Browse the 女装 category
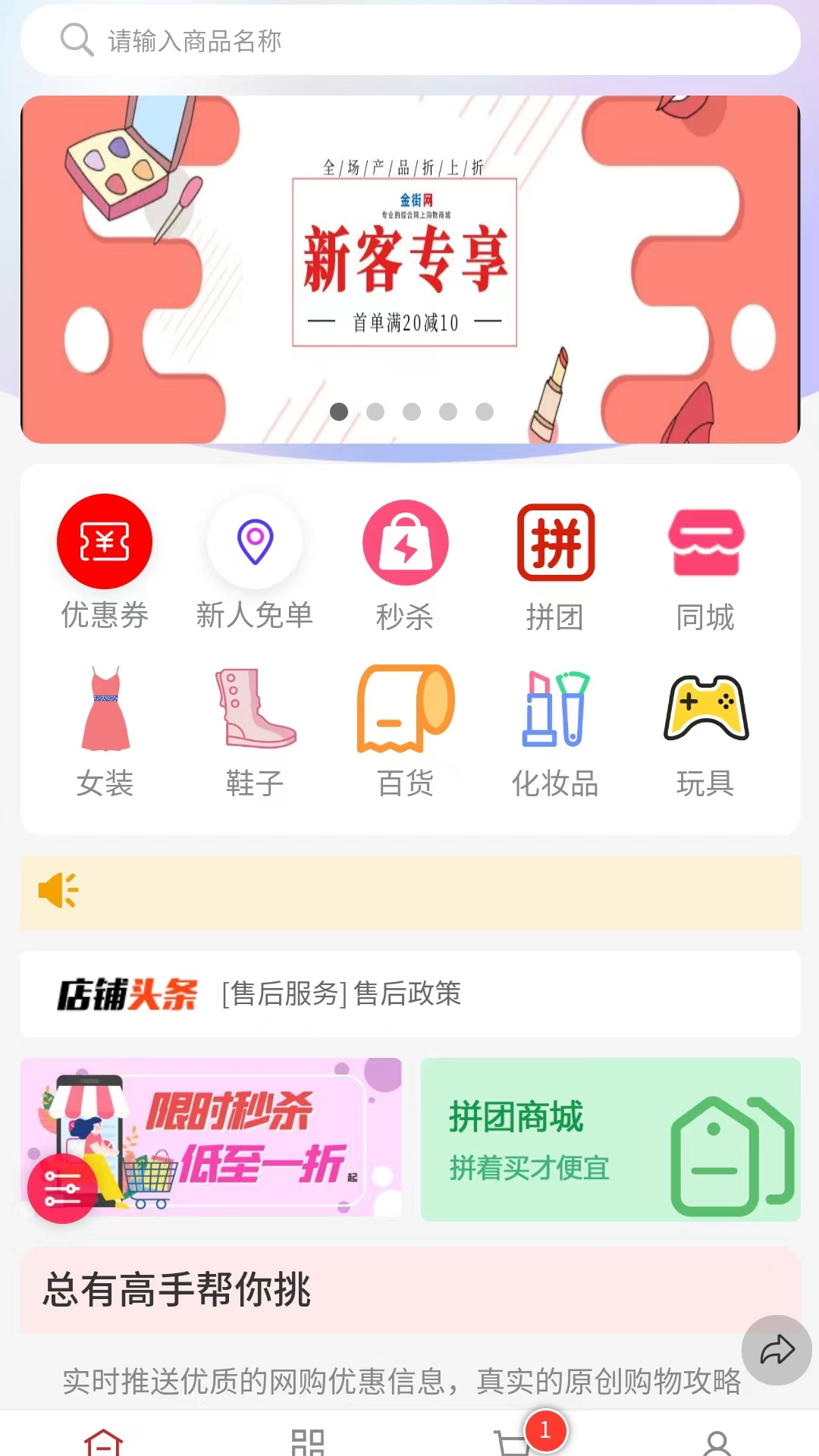Screen dimensions: 819x1456 click(105, 730)
